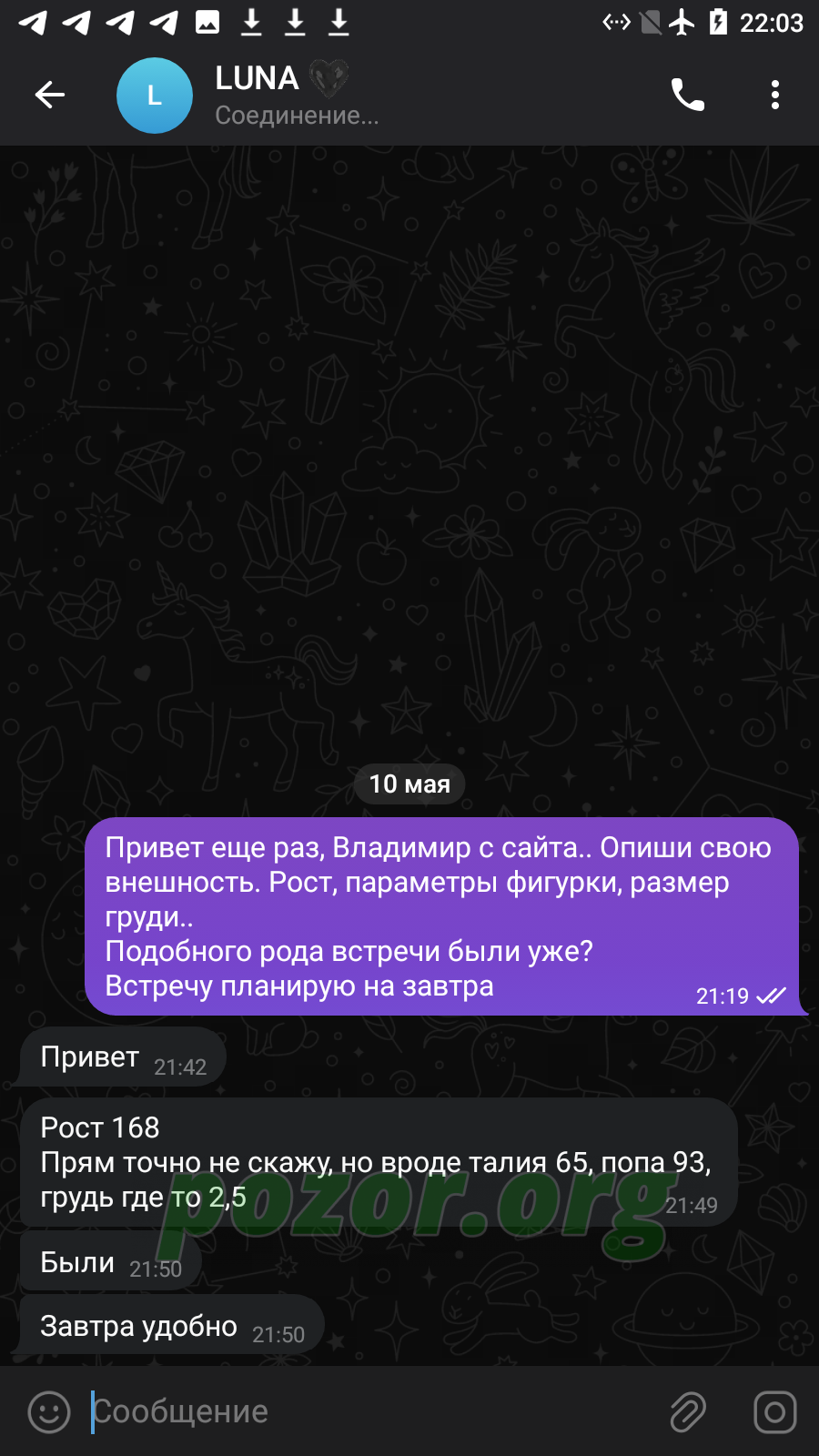This screenshot has height=1456, width=819.
Task: Go back to the chat list
Action: [x=50, y=95]
